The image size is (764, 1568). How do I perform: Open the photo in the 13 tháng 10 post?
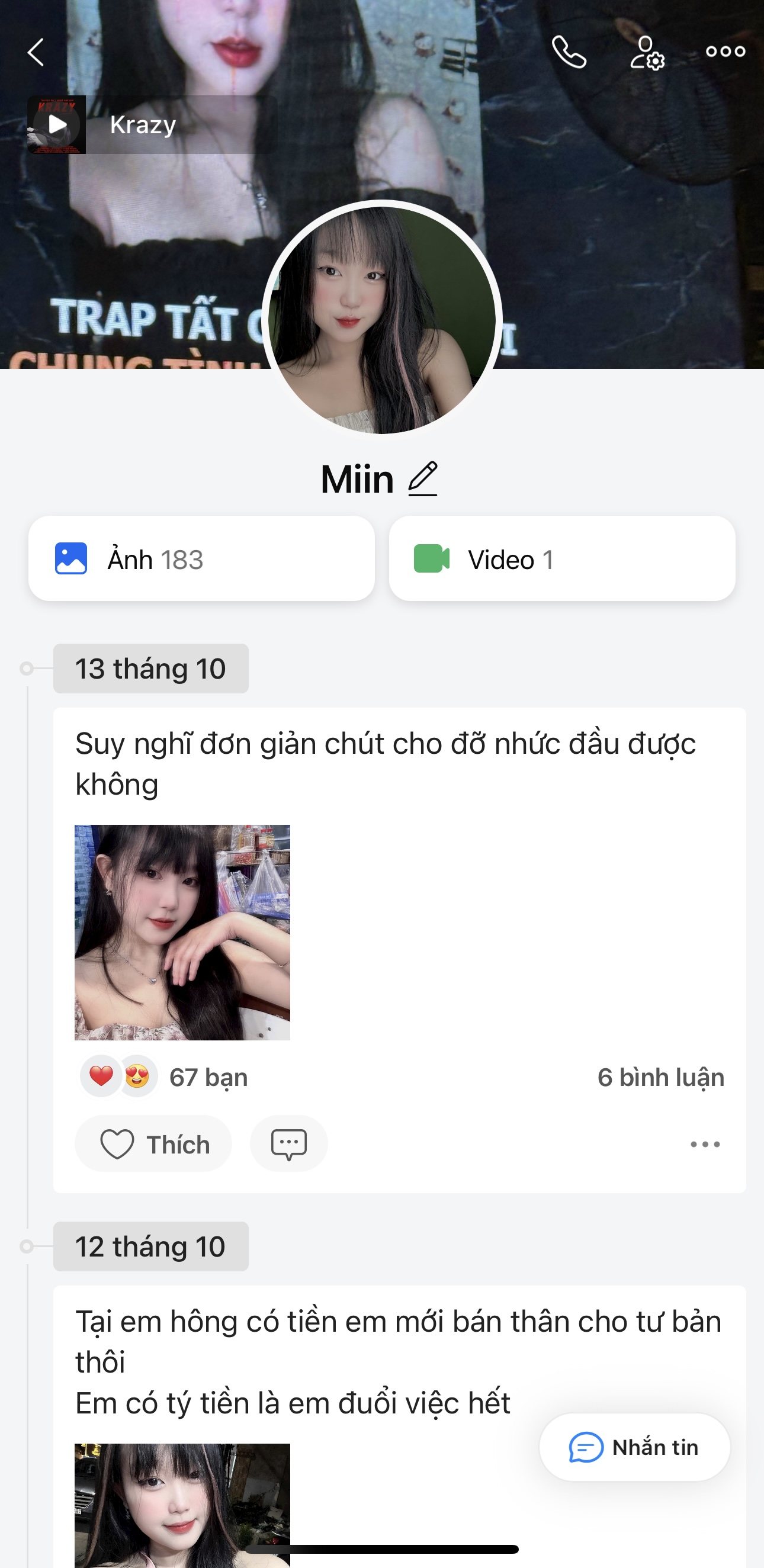coord(182,933)
